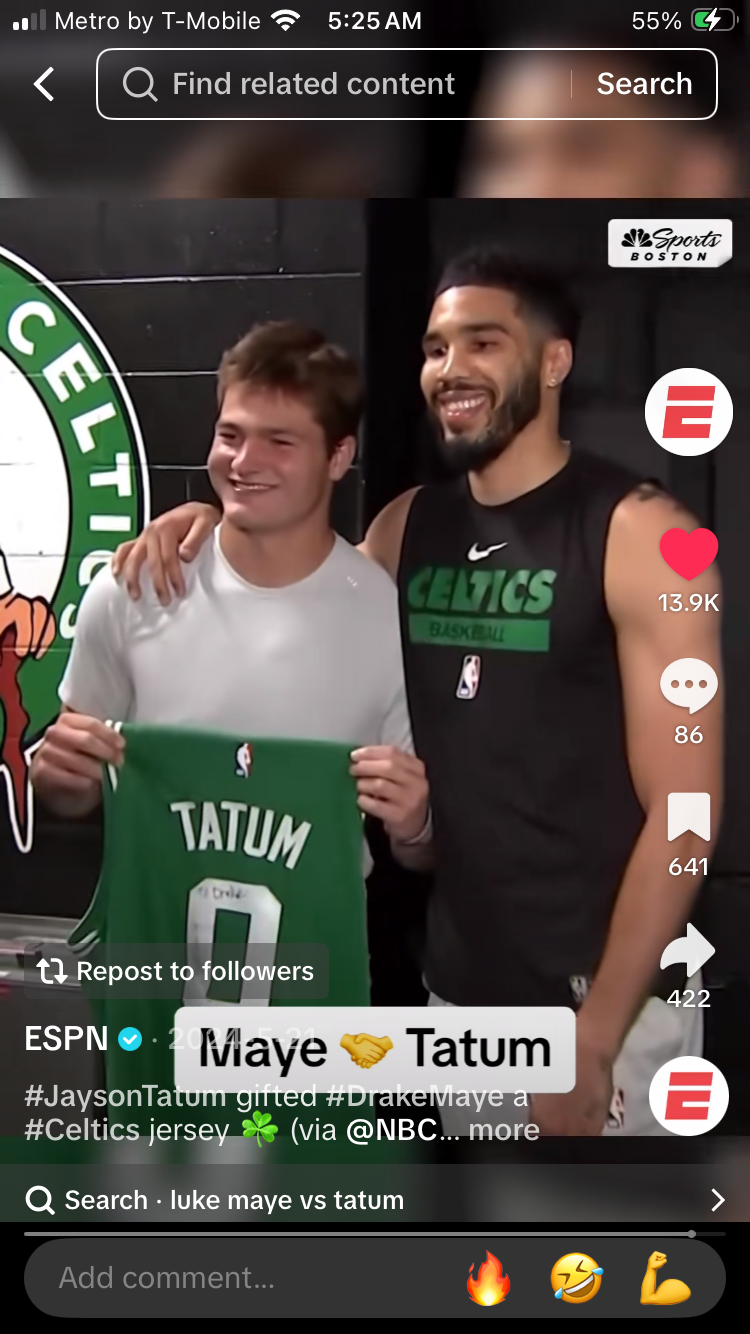Send the fire emoji reaction

pos(489,1278)
